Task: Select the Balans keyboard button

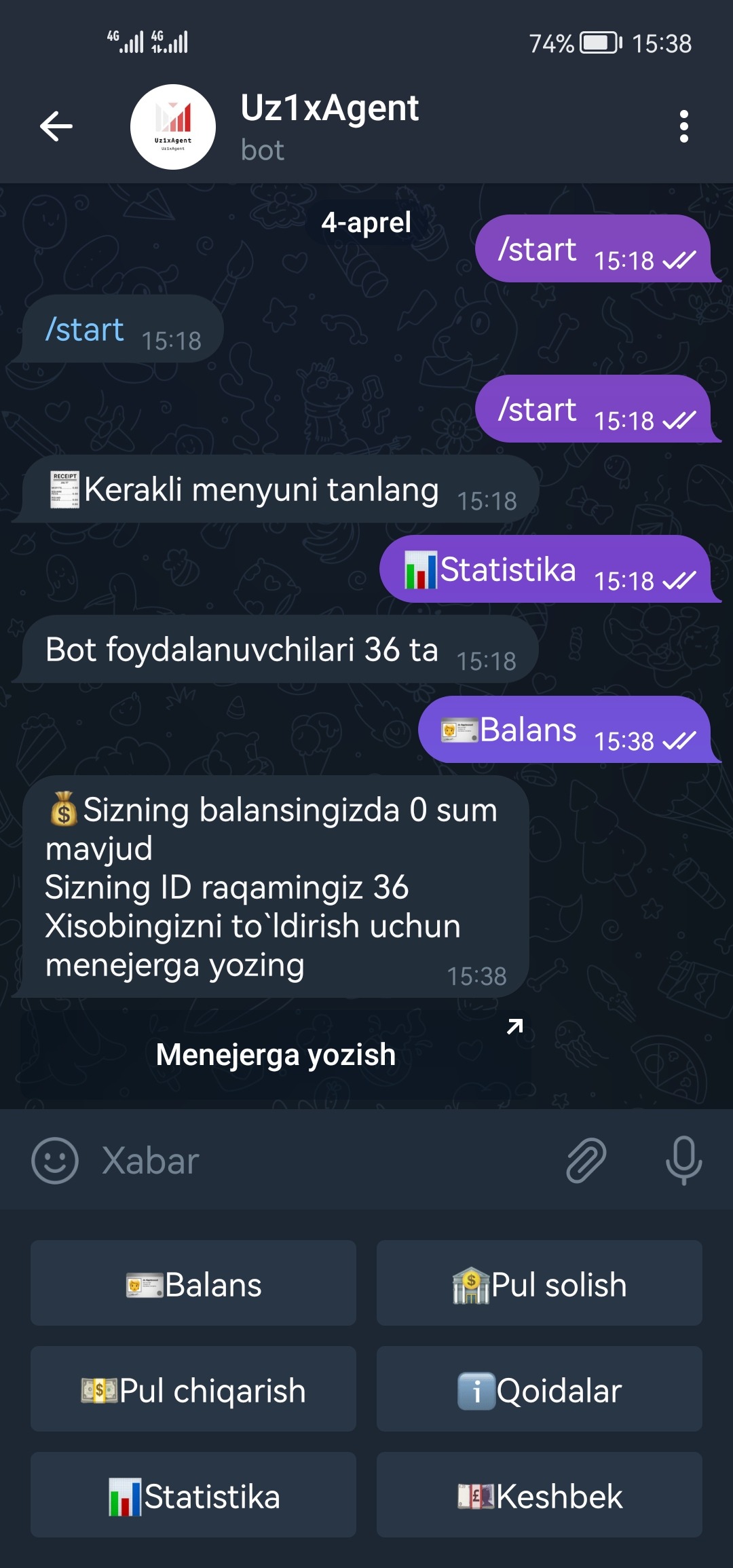Action: pos(193,1283)
